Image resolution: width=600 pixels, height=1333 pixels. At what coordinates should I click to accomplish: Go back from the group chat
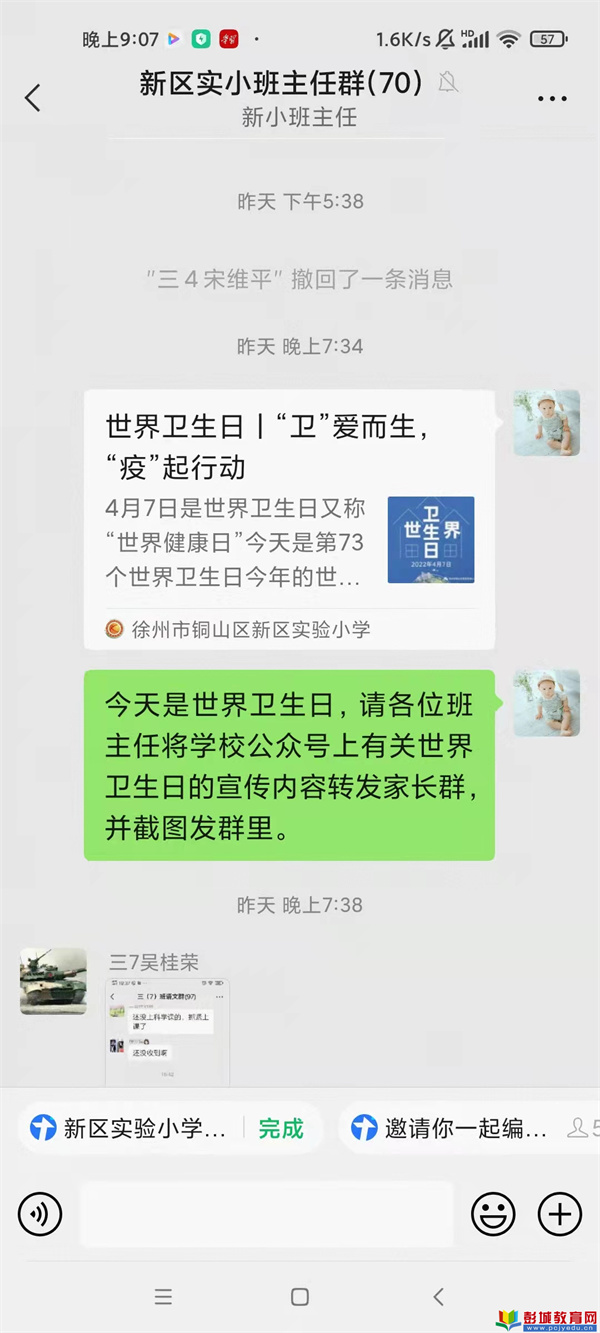click(x=33, y=97)
